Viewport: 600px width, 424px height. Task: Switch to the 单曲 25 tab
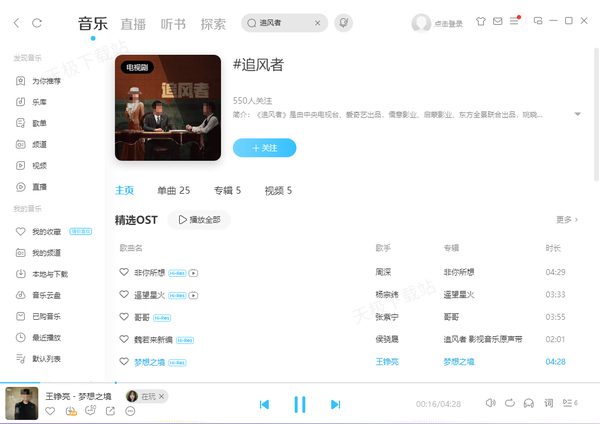[173, 190]
